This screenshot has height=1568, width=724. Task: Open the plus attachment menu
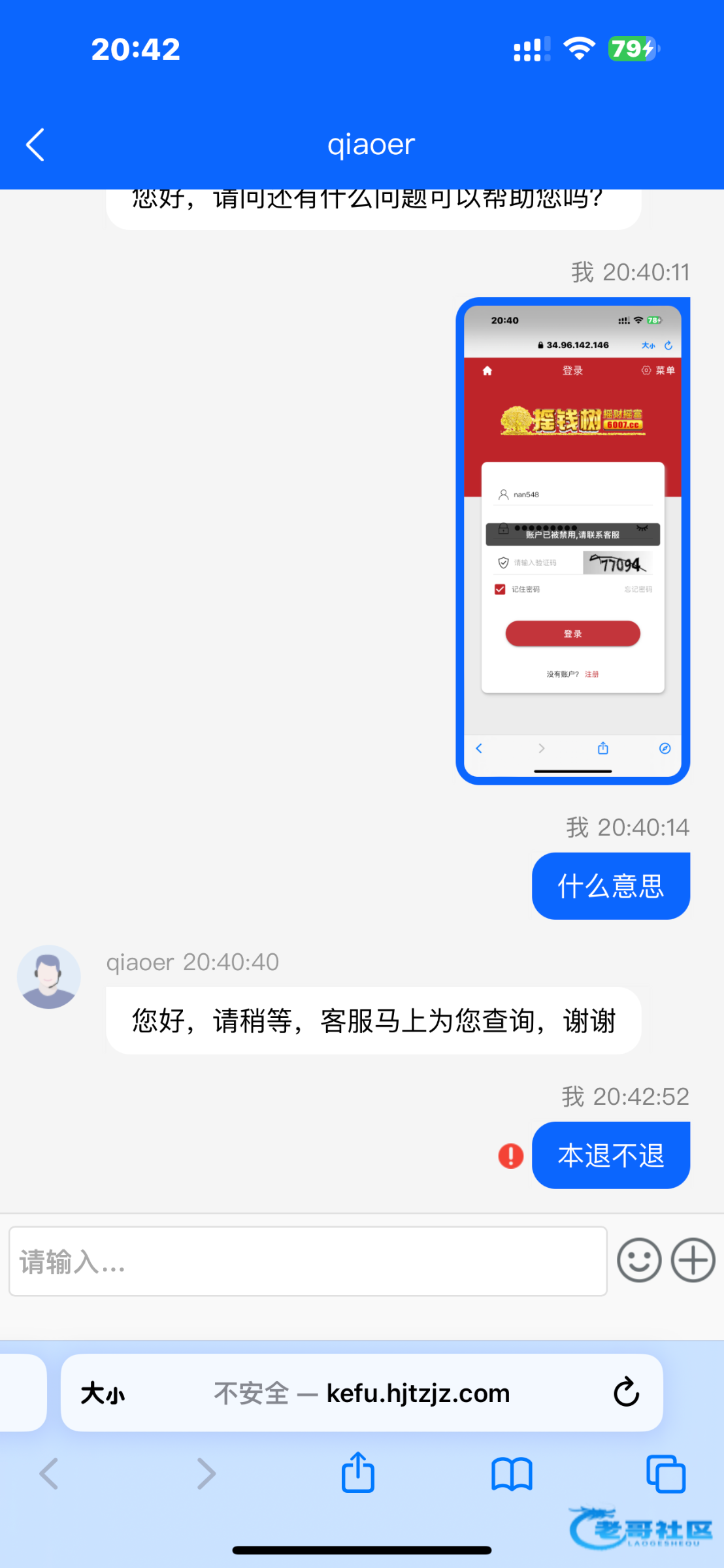coord(693,1260)
